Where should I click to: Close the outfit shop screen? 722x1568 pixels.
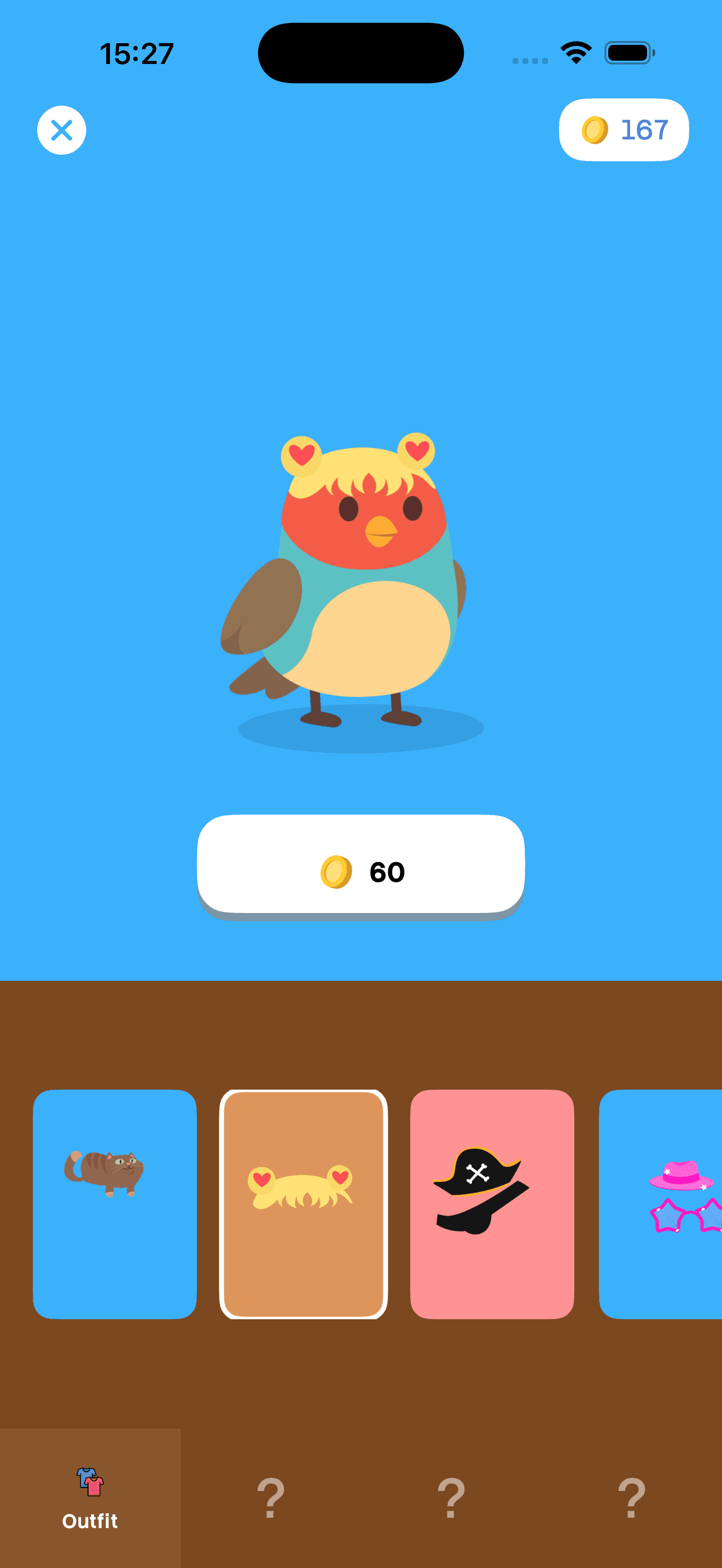pos(61,130)
